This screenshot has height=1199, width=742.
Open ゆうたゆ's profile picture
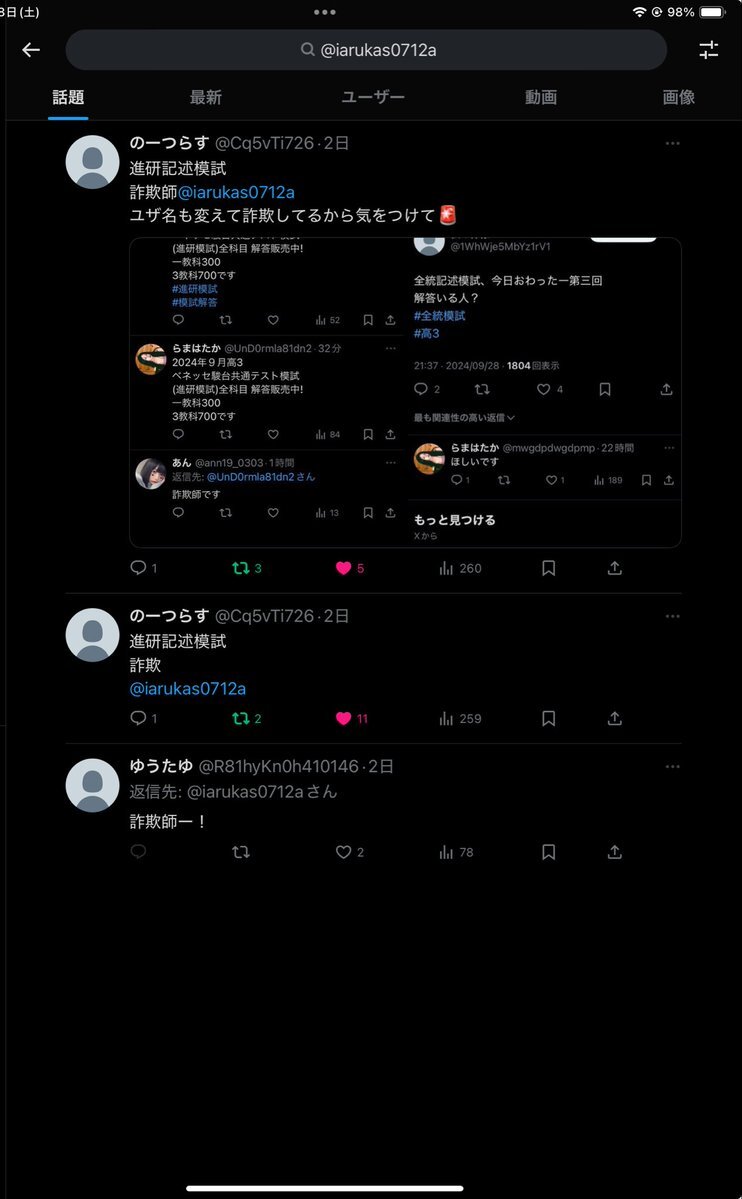(x=92, y=784)
